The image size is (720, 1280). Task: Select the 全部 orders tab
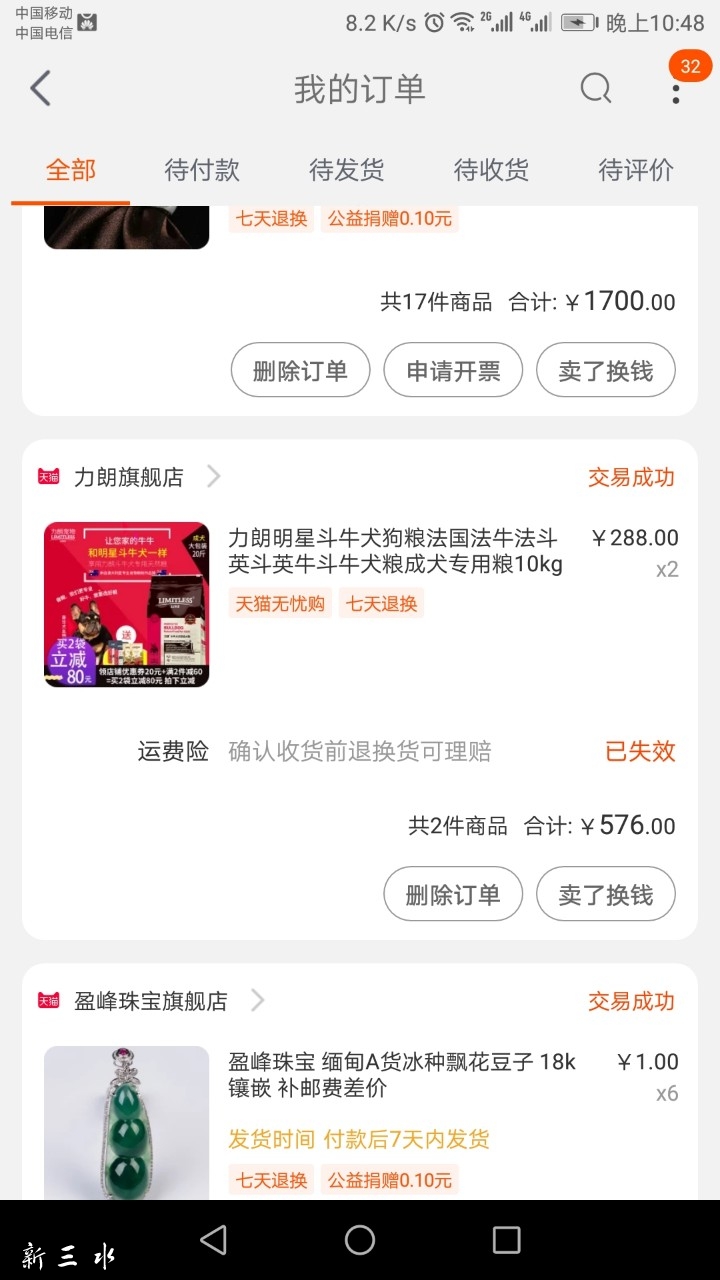coord(71,170)
